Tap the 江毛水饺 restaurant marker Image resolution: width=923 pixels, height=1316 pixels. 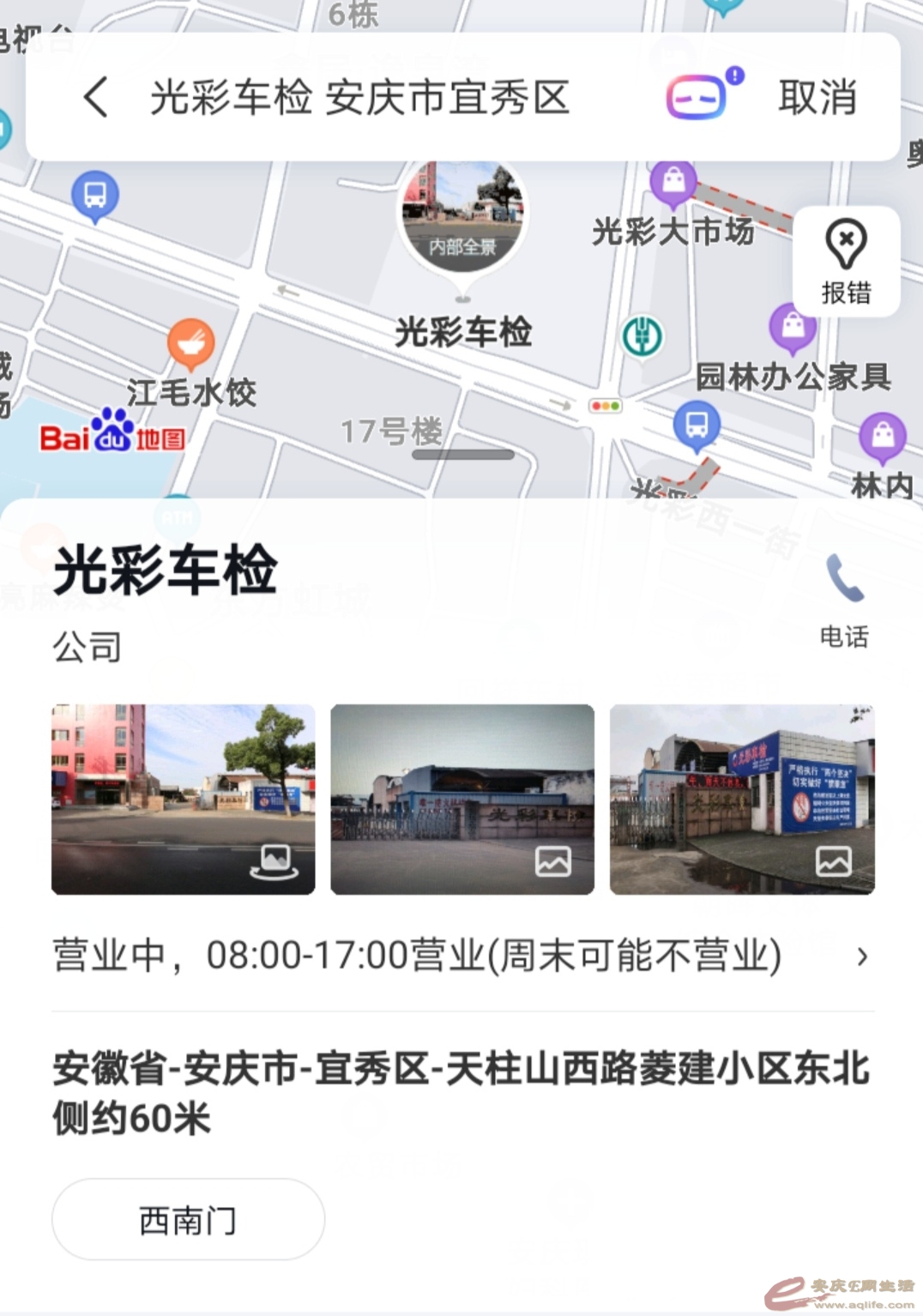click(x=191, y=343)
